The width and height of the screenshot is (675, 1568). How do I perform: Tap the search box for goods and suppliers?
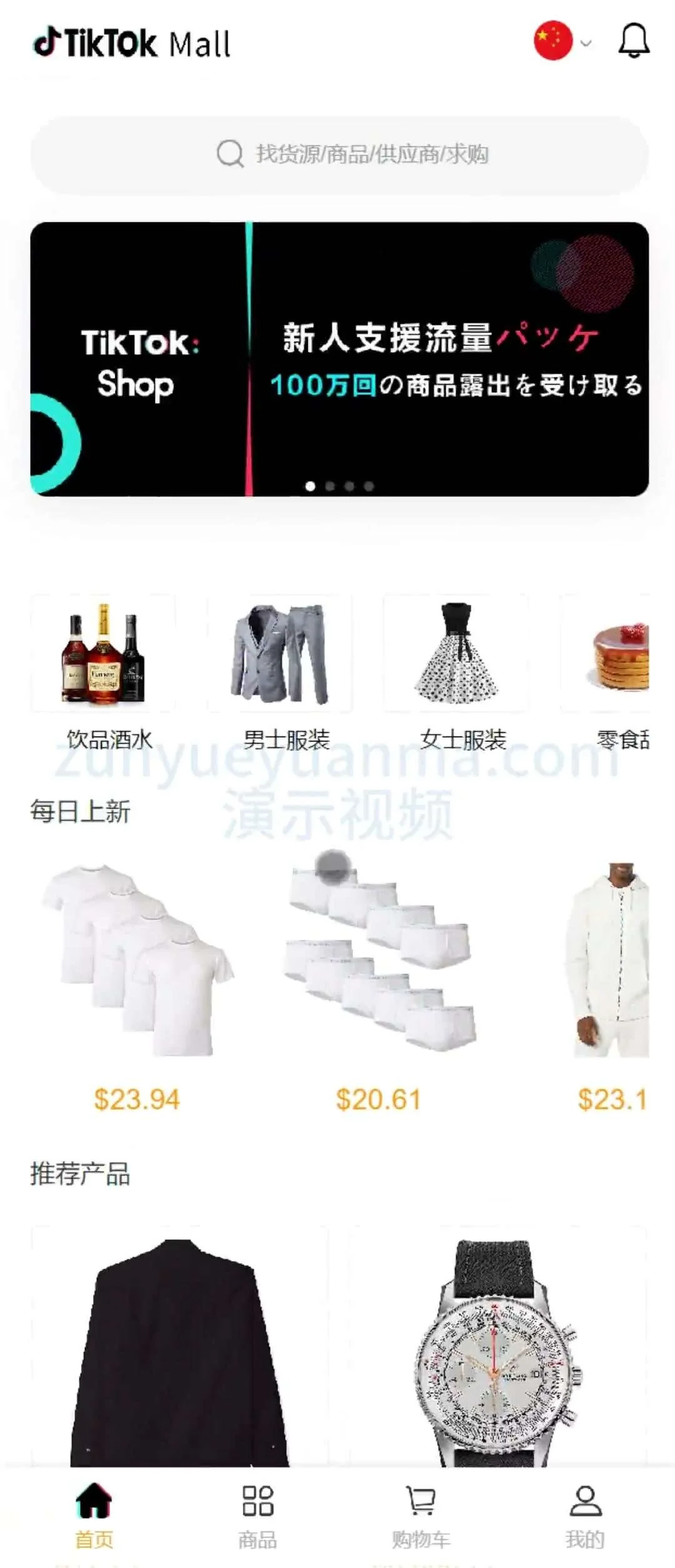tap(339, 154)
